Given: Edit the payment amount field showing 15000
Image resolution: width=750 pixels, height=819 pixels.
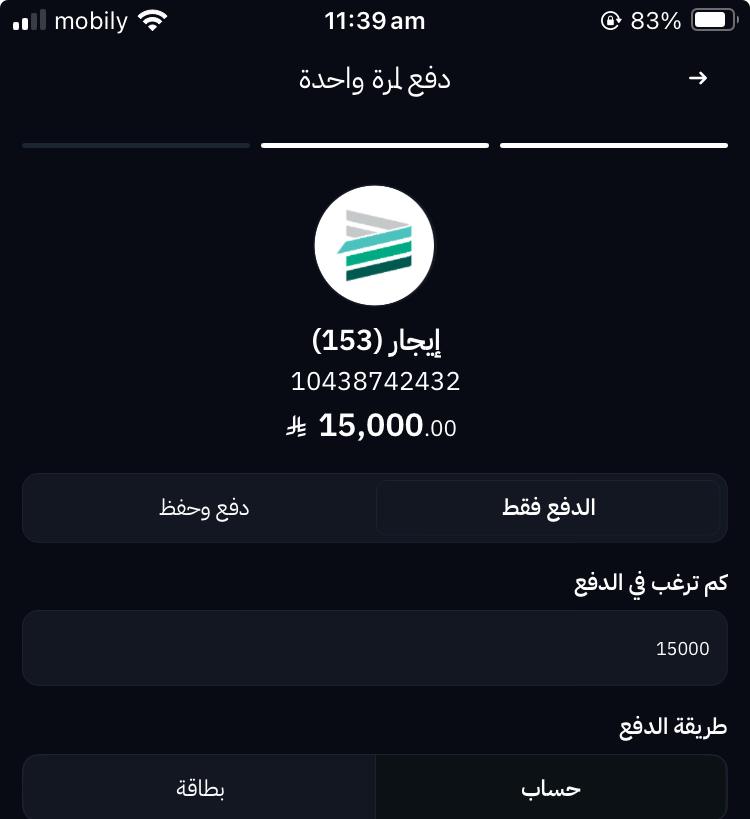Looking at the screenshot, I should (x=374, y=648).
